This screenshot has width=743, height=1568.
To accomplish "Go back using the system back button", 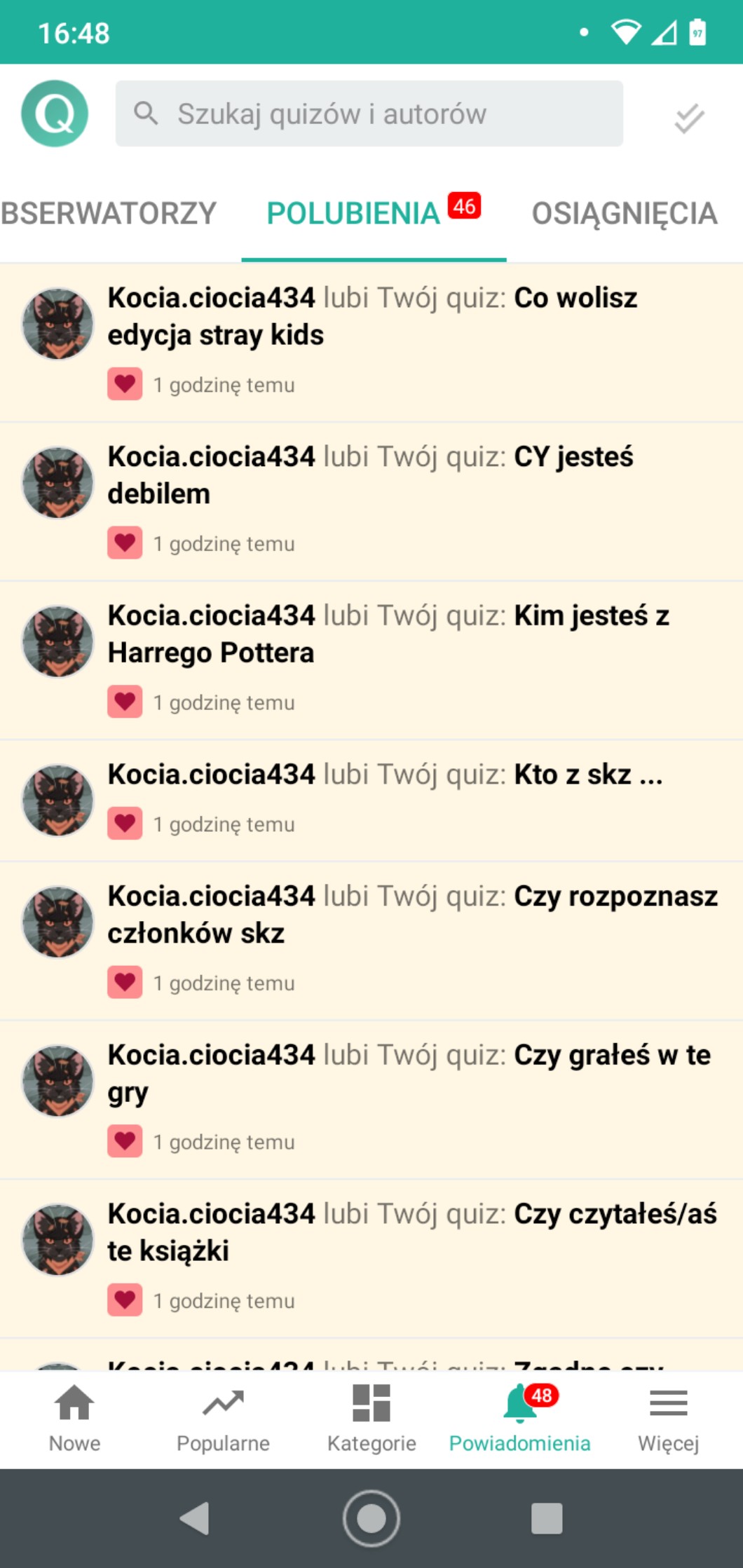I will [x=195, y=1518].
